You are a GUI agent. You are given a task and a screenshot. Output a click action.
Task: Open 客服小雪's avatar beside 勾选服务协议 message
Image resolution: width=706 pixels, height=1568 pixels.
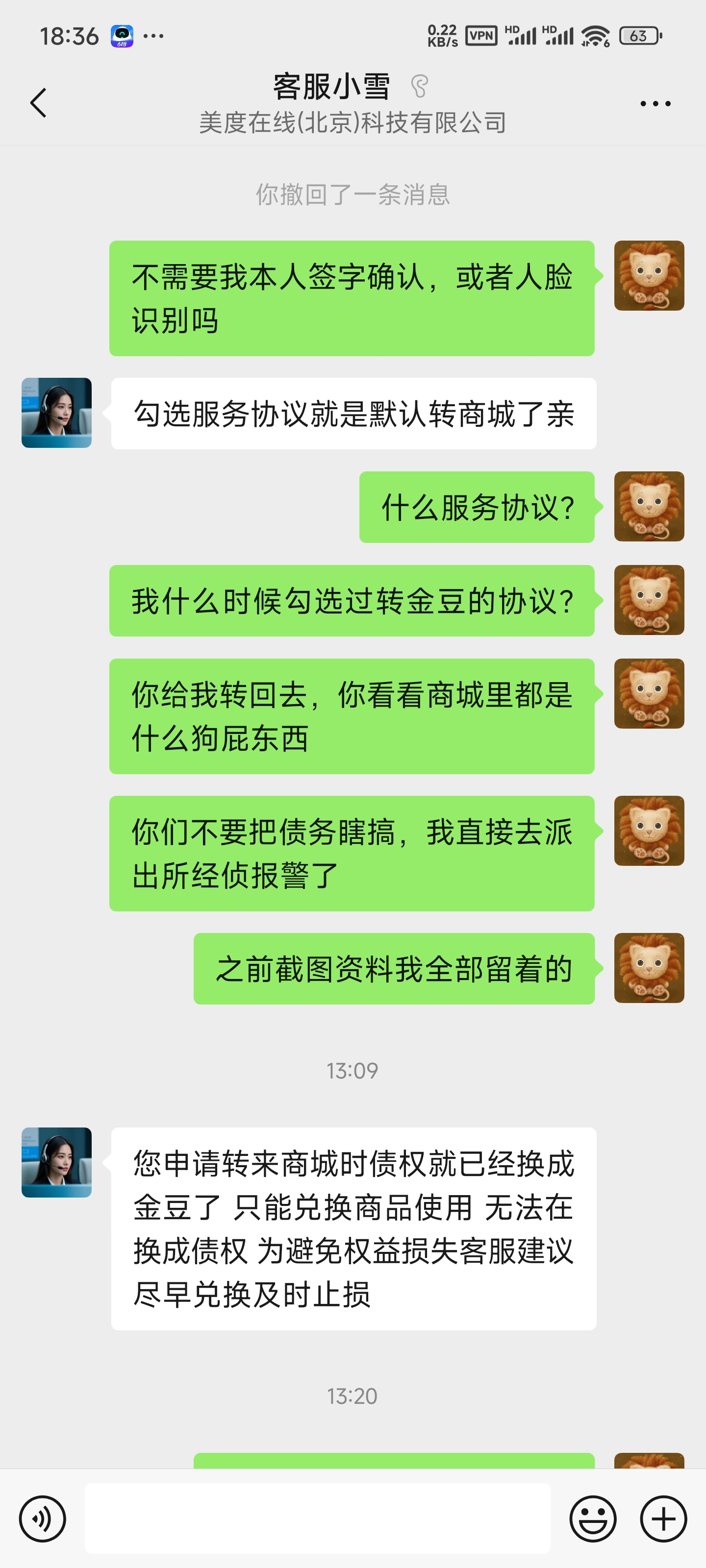click(x=57, y=413)
